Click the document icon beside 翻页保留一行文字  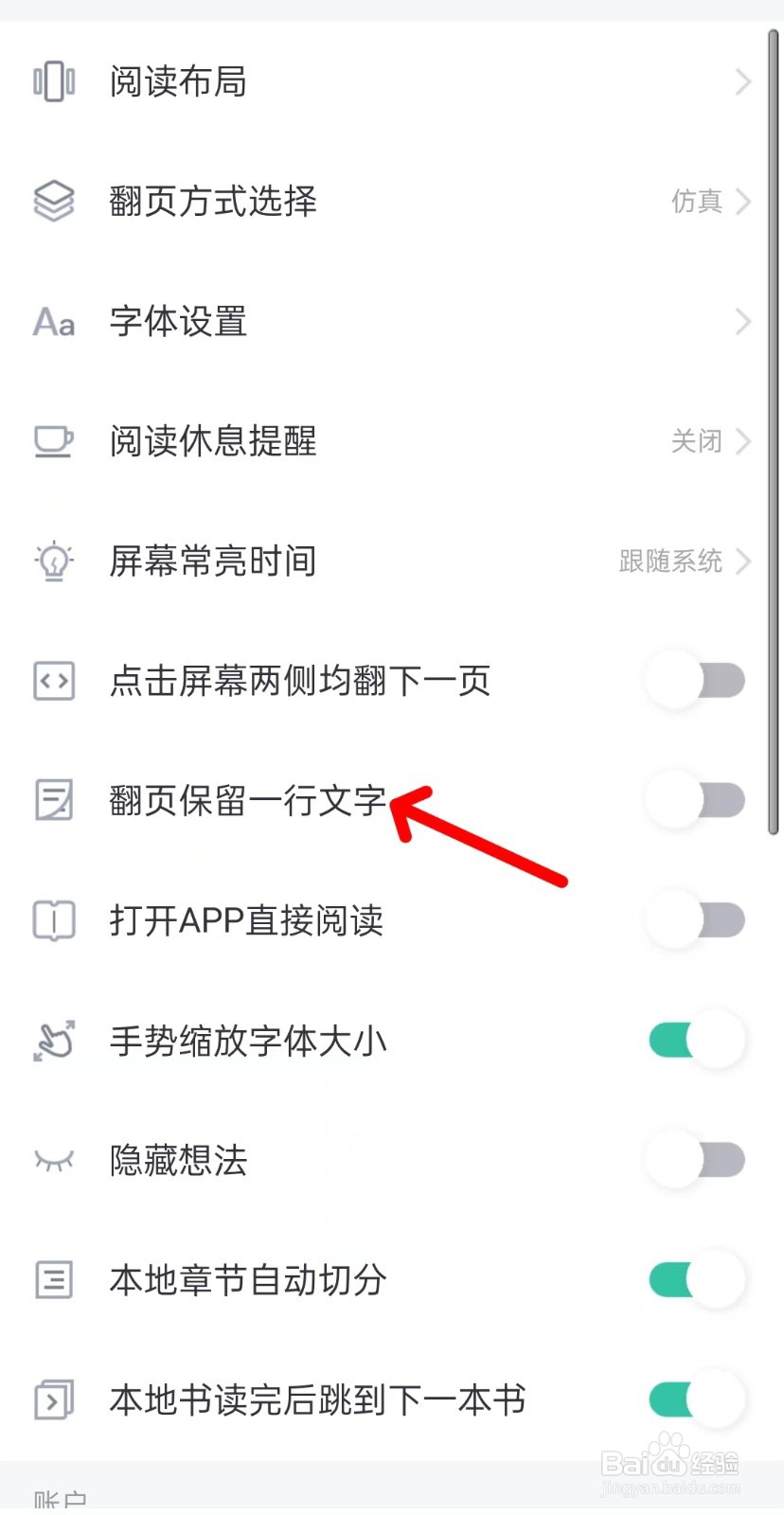[54, 800]
